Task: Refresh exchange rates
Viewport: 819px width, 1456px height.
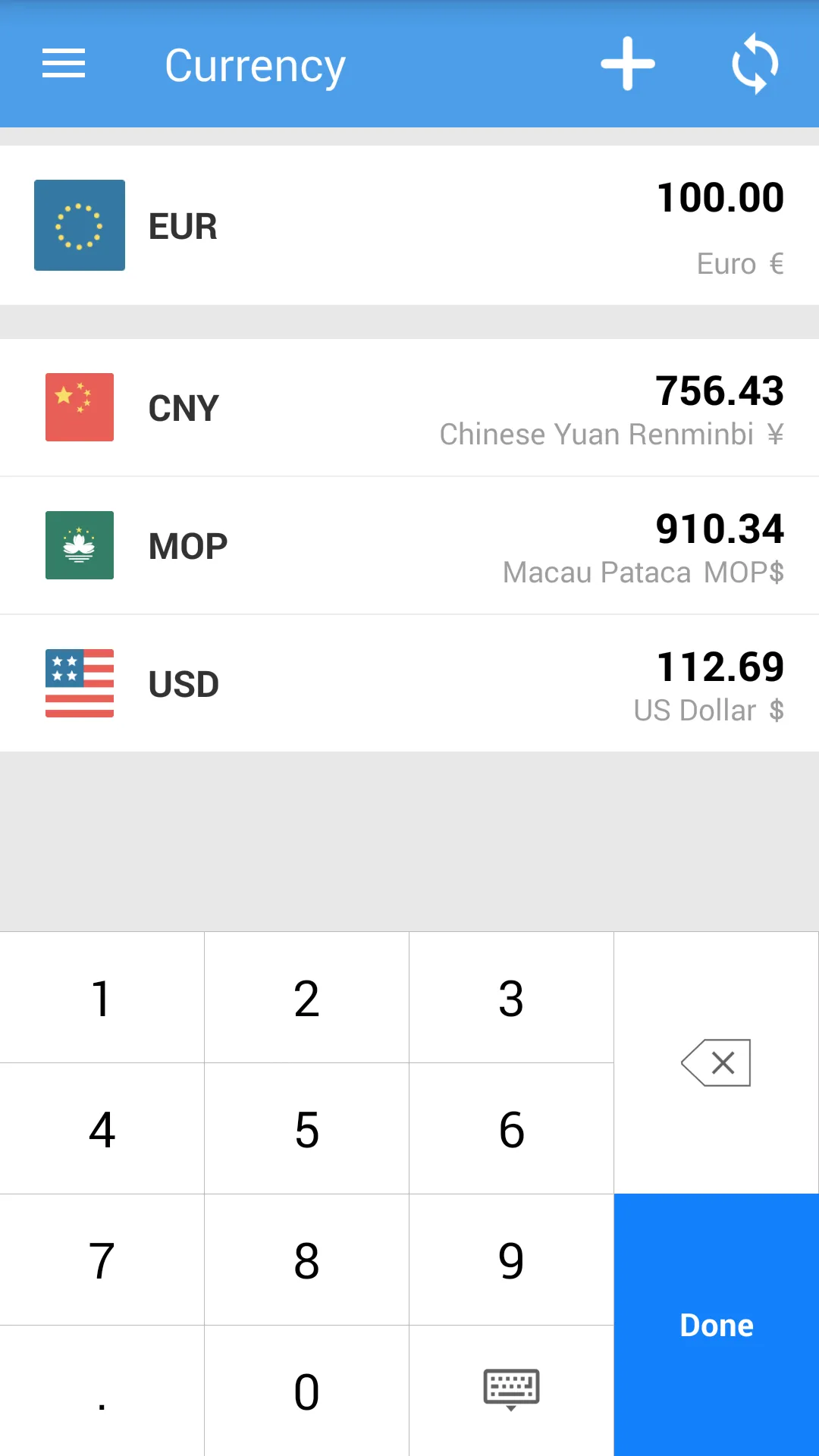Action: tap(755, 64)
